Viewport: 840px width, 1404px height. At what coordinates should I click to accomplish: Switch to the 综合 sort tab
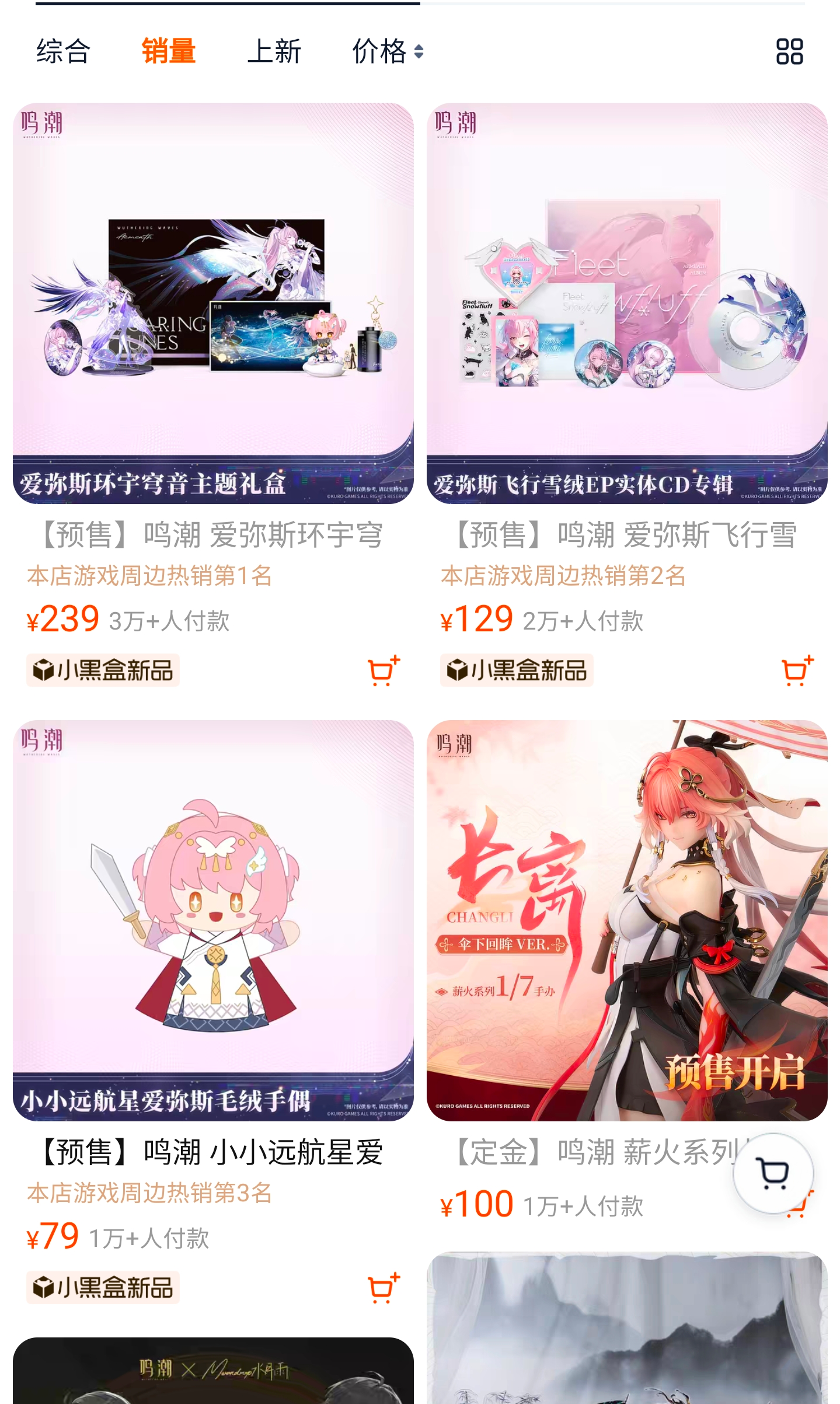pos(63,51)
